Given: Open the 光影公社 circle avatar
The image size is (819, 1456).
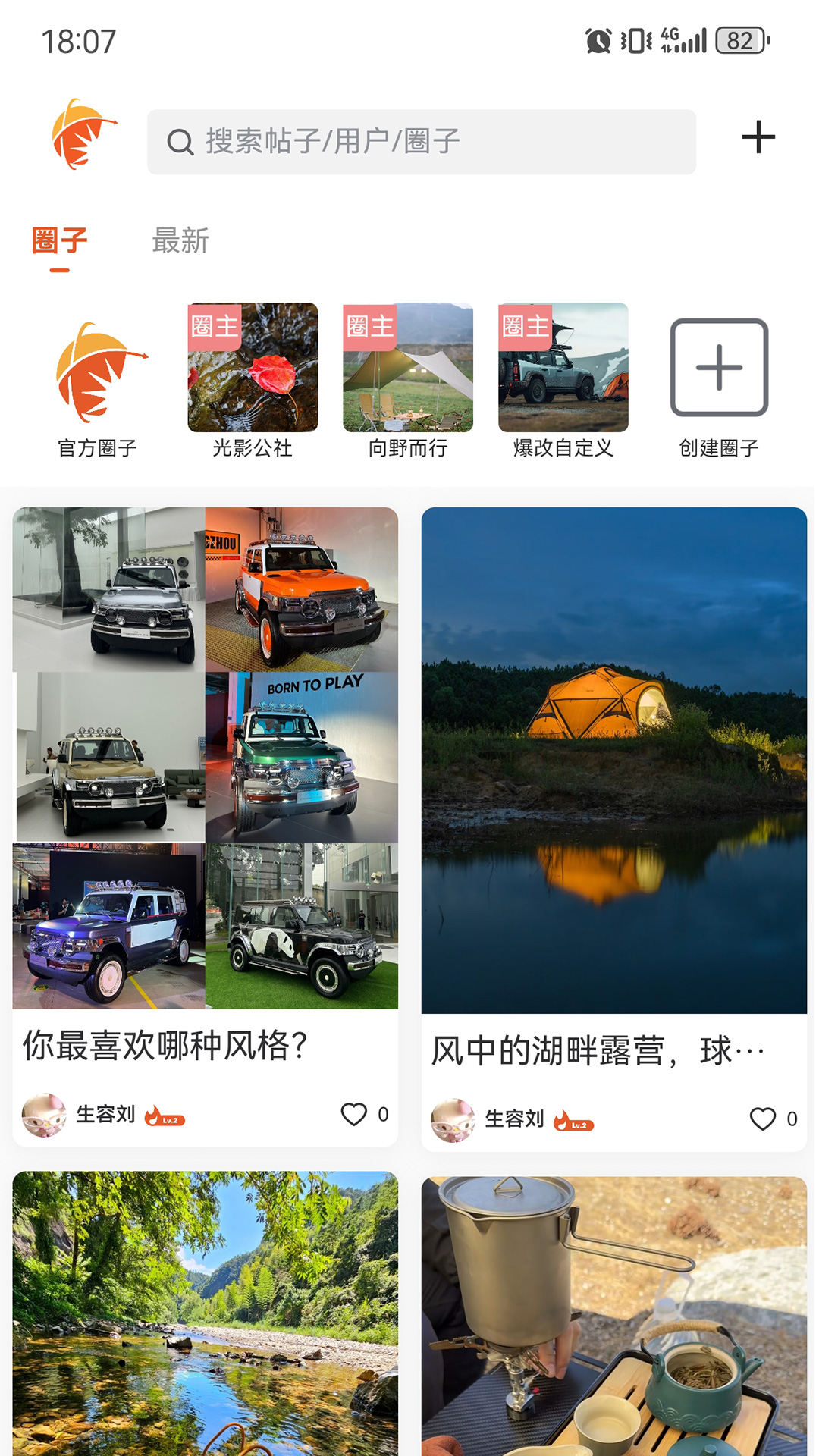Looking at the screenshot, I should (x=253, y=369).
